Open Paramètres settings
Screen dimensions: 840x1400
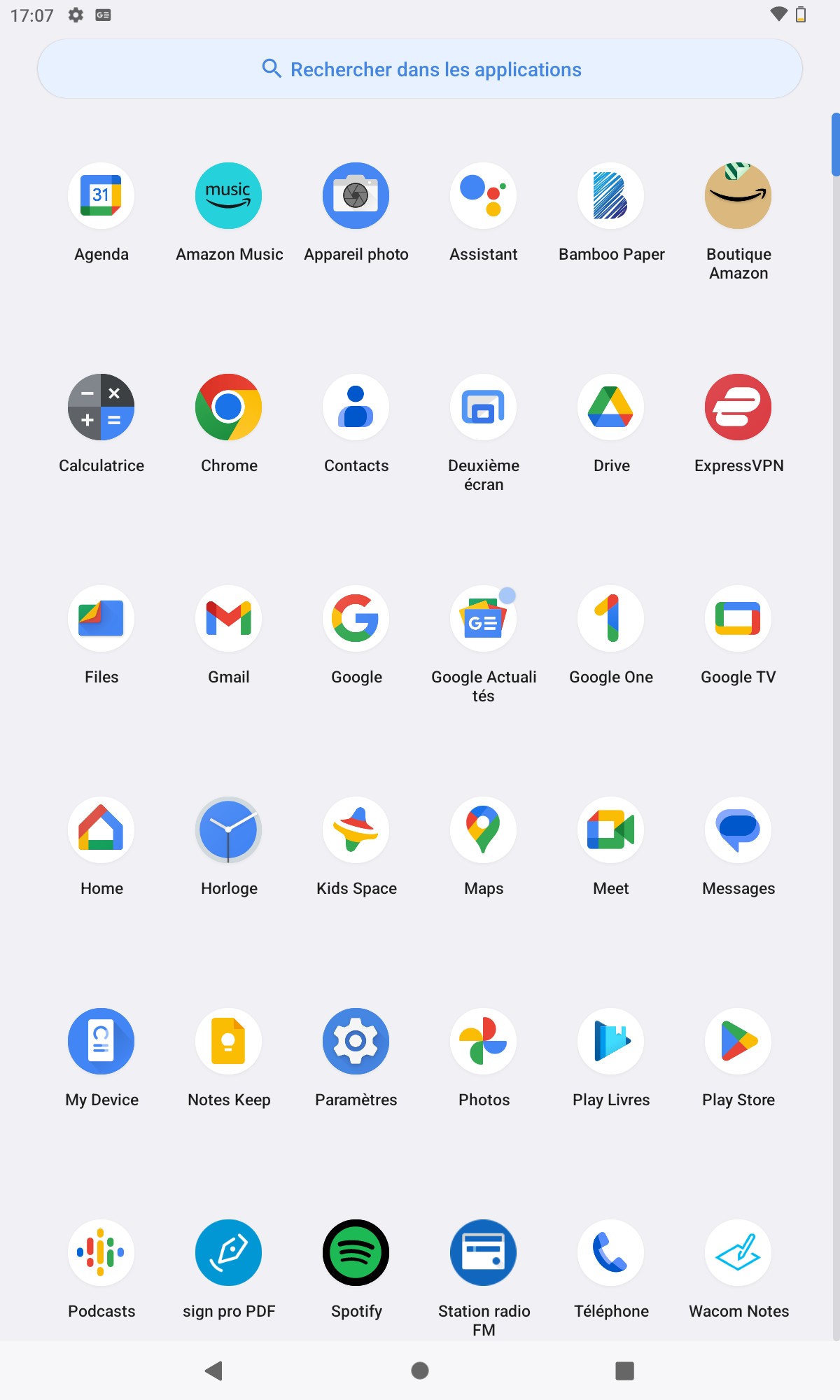point(356,1042)
